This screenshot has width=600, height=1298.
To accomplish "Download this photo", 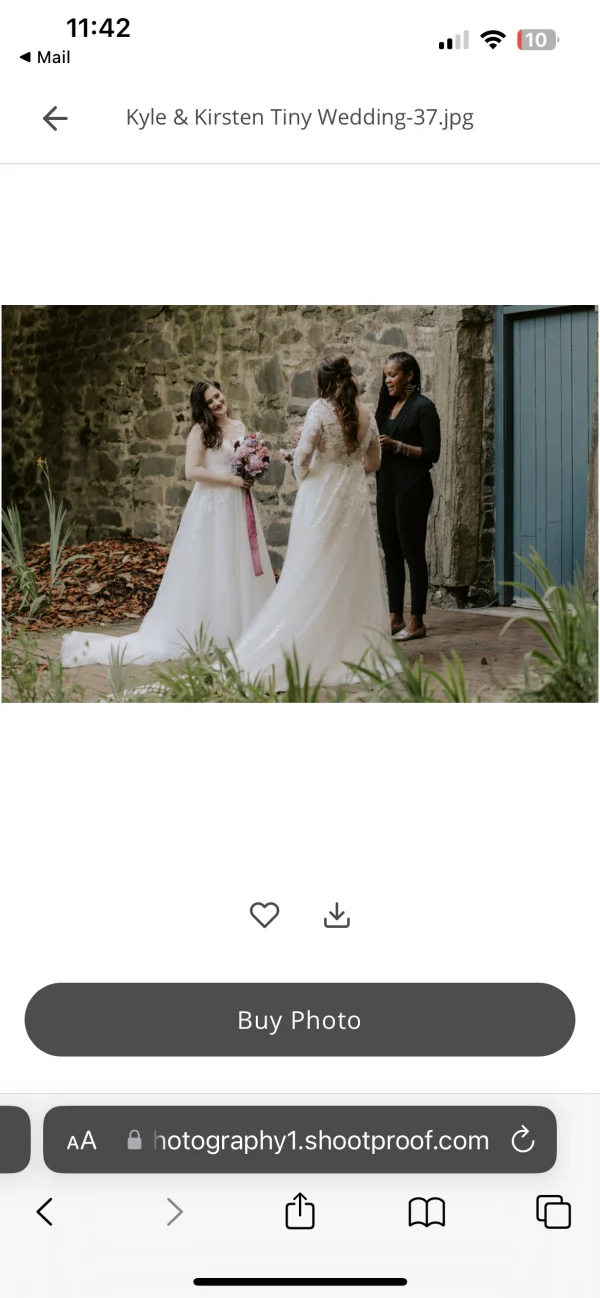I will click(x=337, y=915).
